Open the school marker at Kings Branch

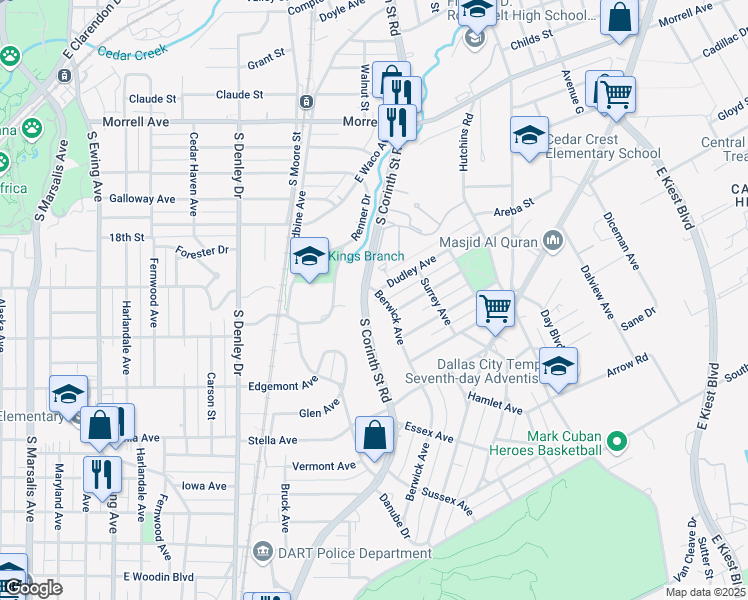coord(310,257)
